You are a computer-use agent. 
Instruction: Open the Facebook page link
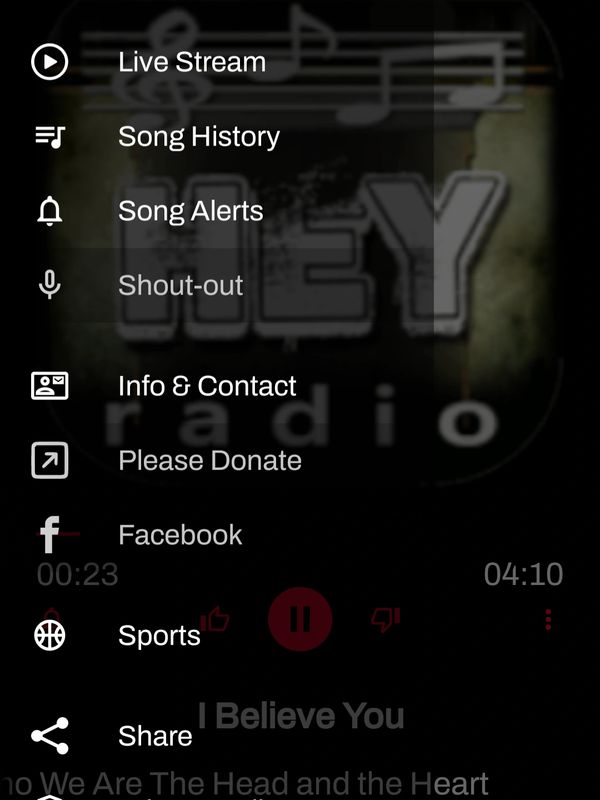180,535
